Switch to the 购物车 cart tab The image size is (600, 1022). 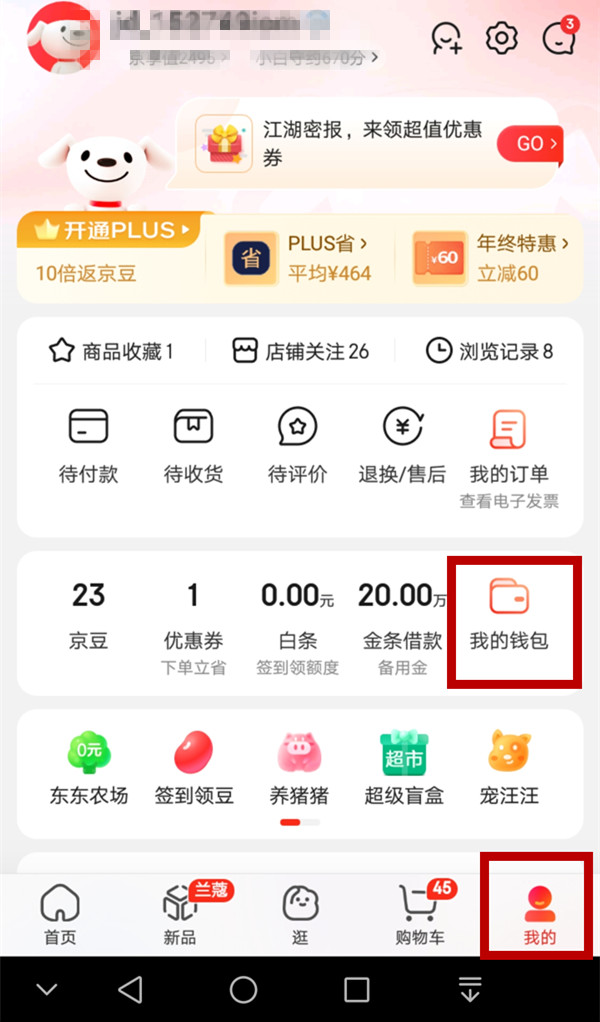[x=420, y=914]
